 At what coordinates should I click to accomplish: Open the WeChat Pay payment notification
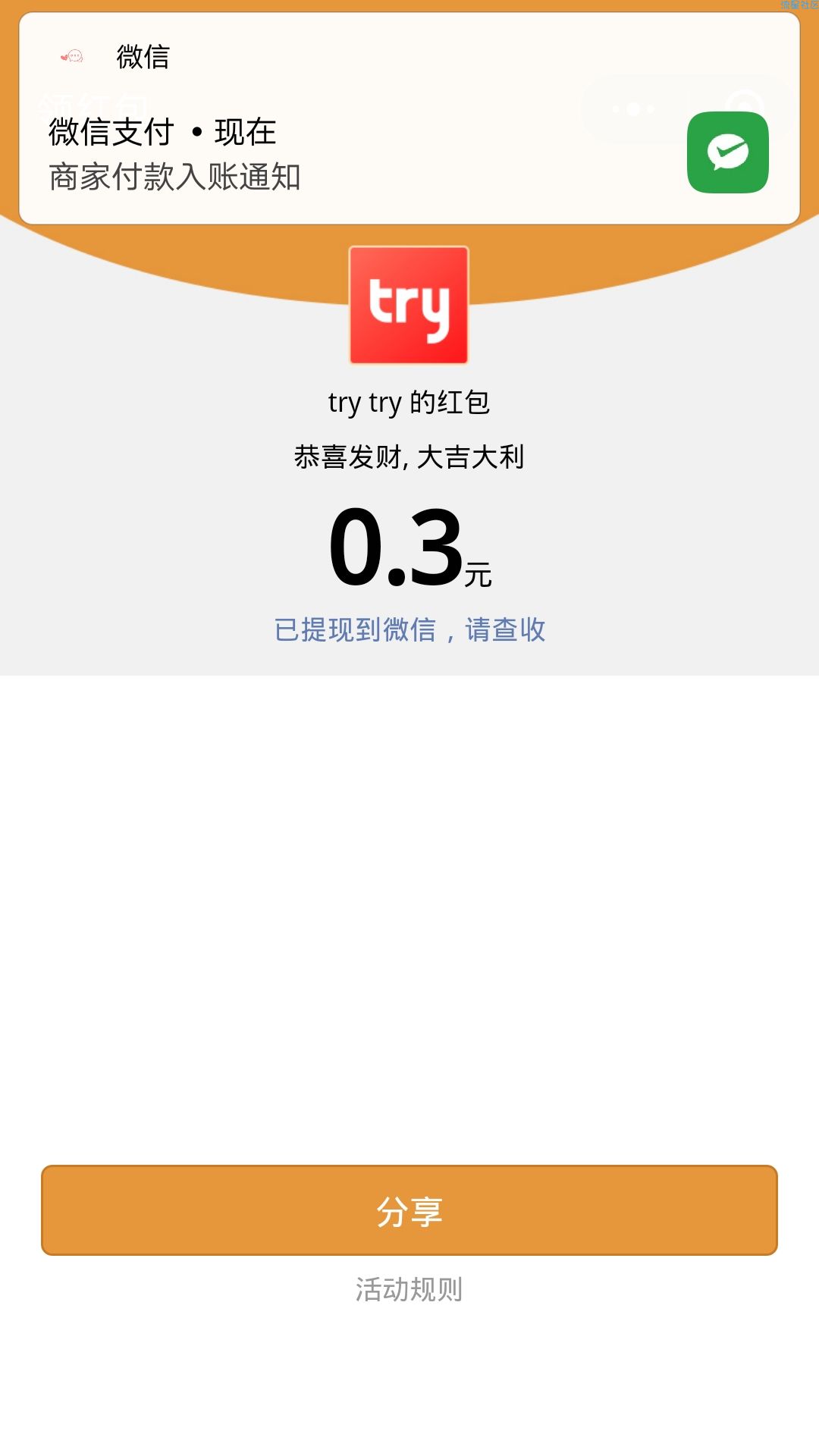pyautogui.click(x=409, y=118)
